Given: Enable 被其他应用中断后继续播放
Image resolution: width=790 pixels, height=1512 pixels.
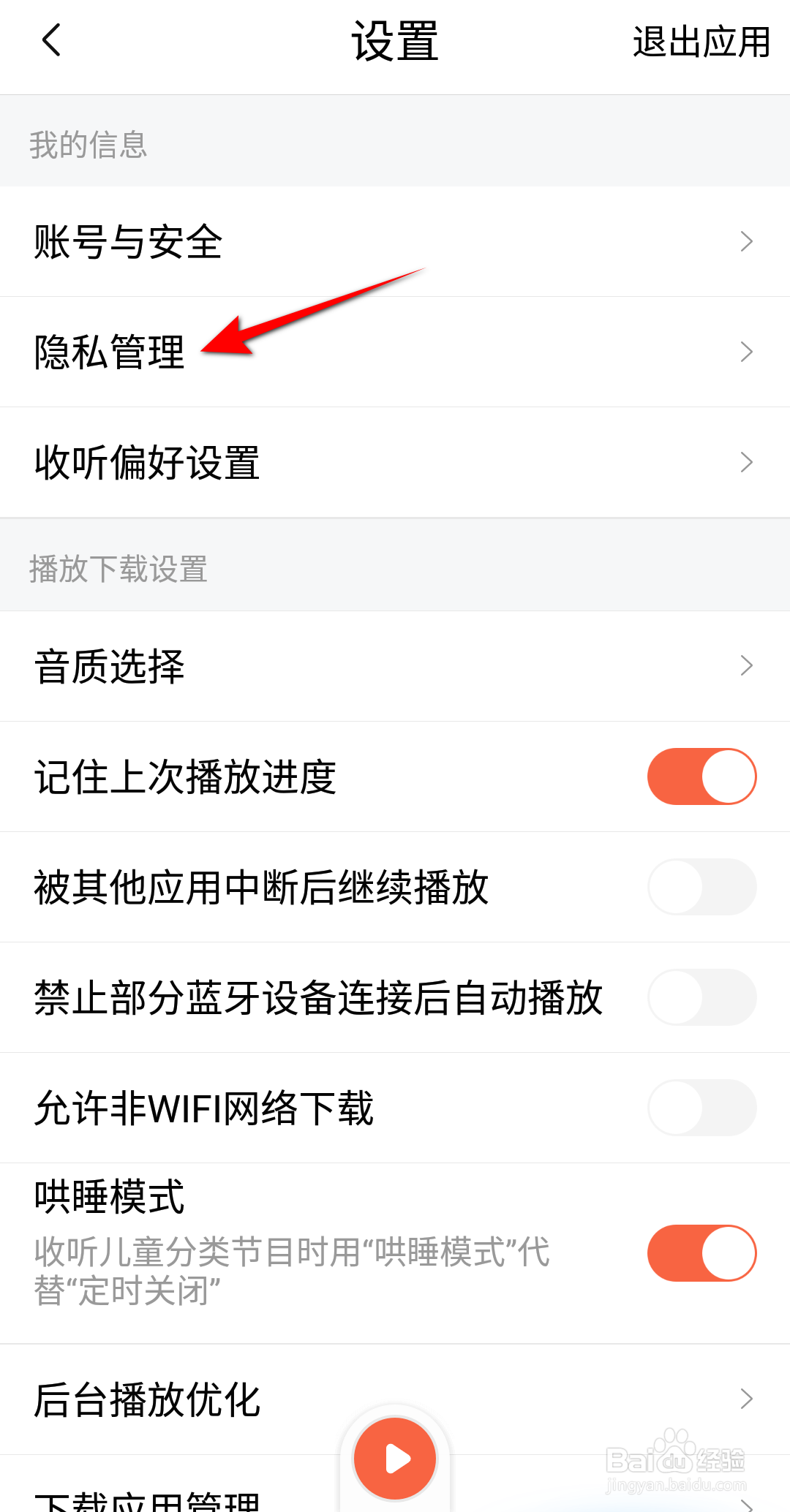Looking at the screenshot, I should tap(701, 887).
